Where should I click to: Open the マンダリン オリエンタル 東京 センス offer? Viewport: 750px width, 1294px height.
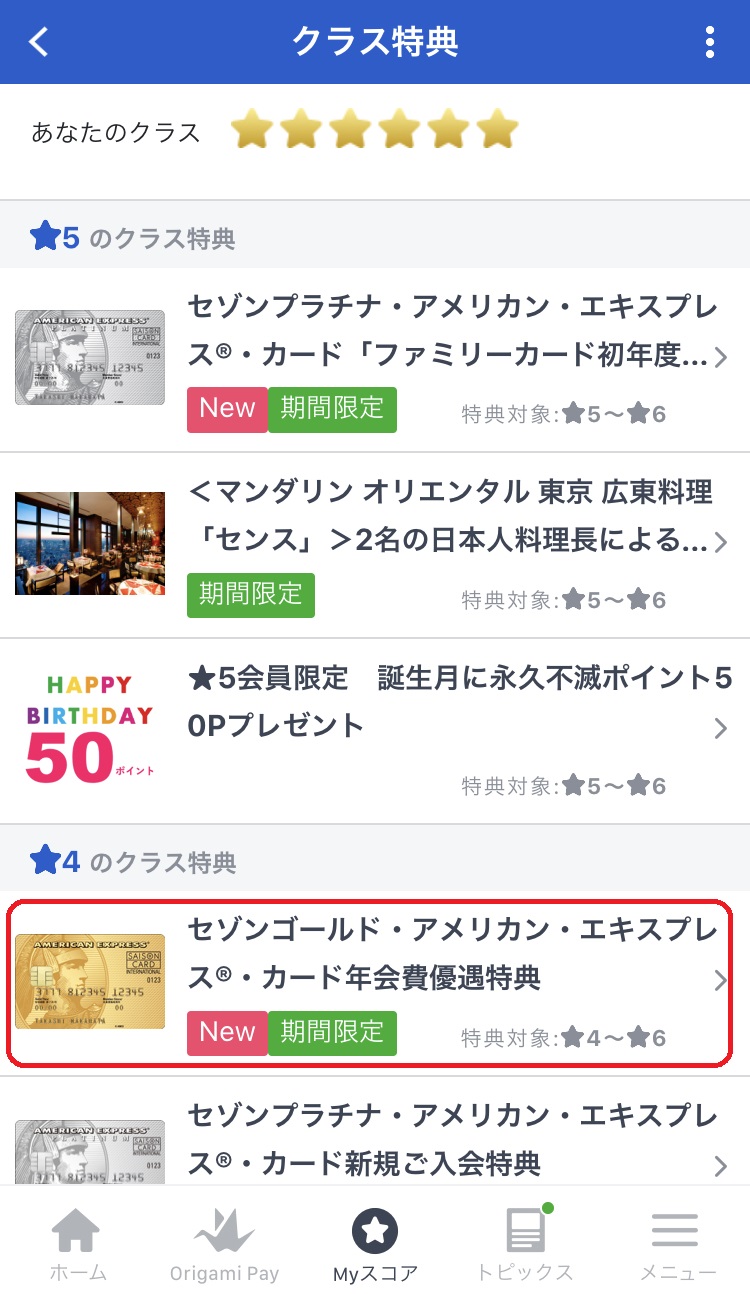pyautogui.click(x=375, y=545)
